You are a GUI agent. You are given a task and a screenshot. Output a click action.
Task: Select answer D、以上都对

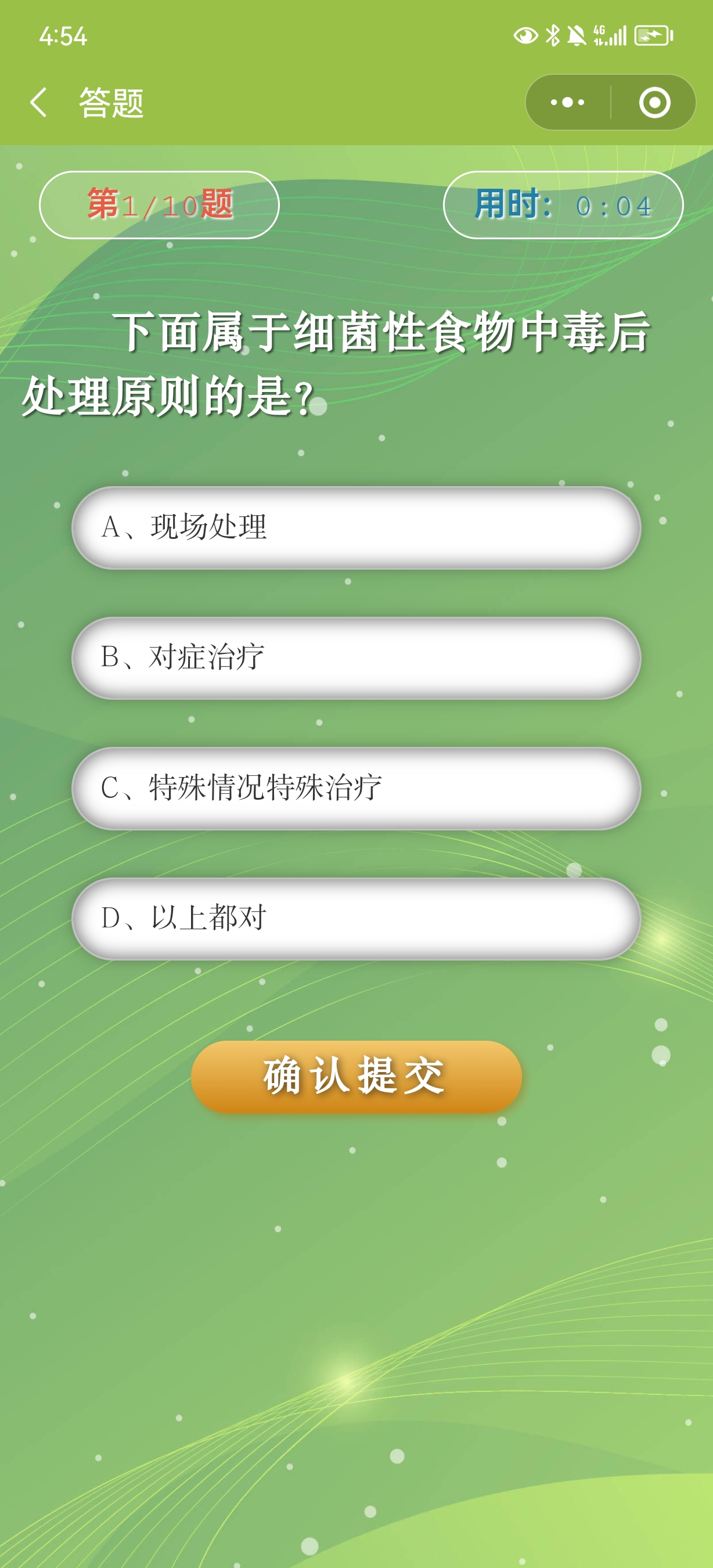[356, 919]
